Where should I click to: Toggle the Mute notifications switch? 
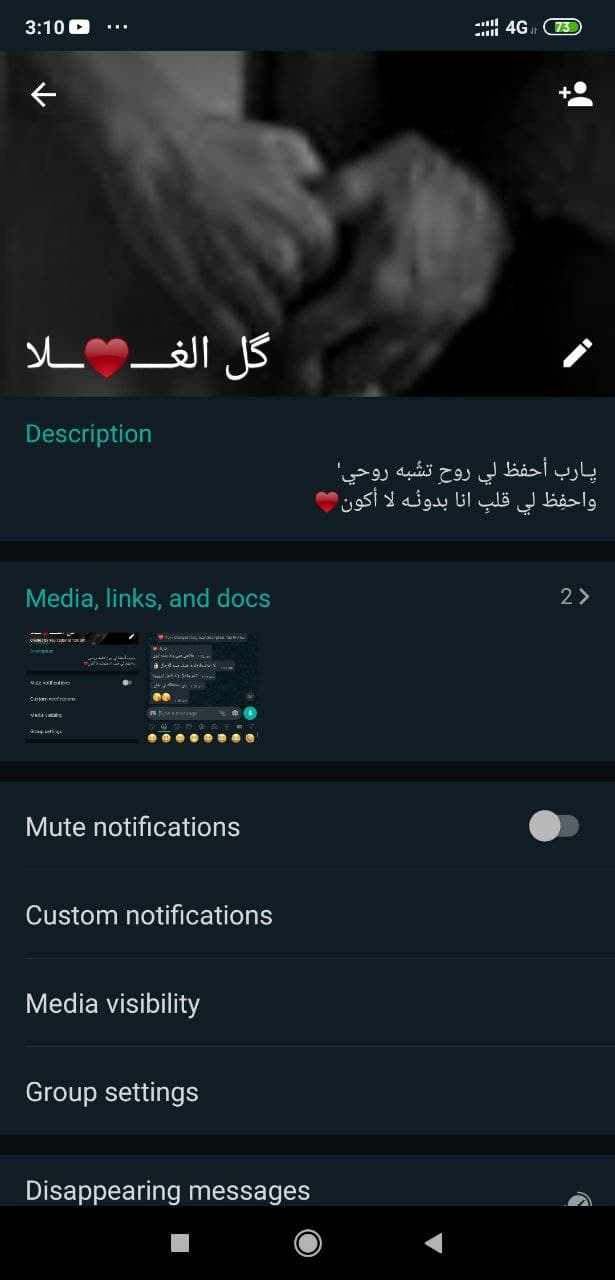coord(554,826)
